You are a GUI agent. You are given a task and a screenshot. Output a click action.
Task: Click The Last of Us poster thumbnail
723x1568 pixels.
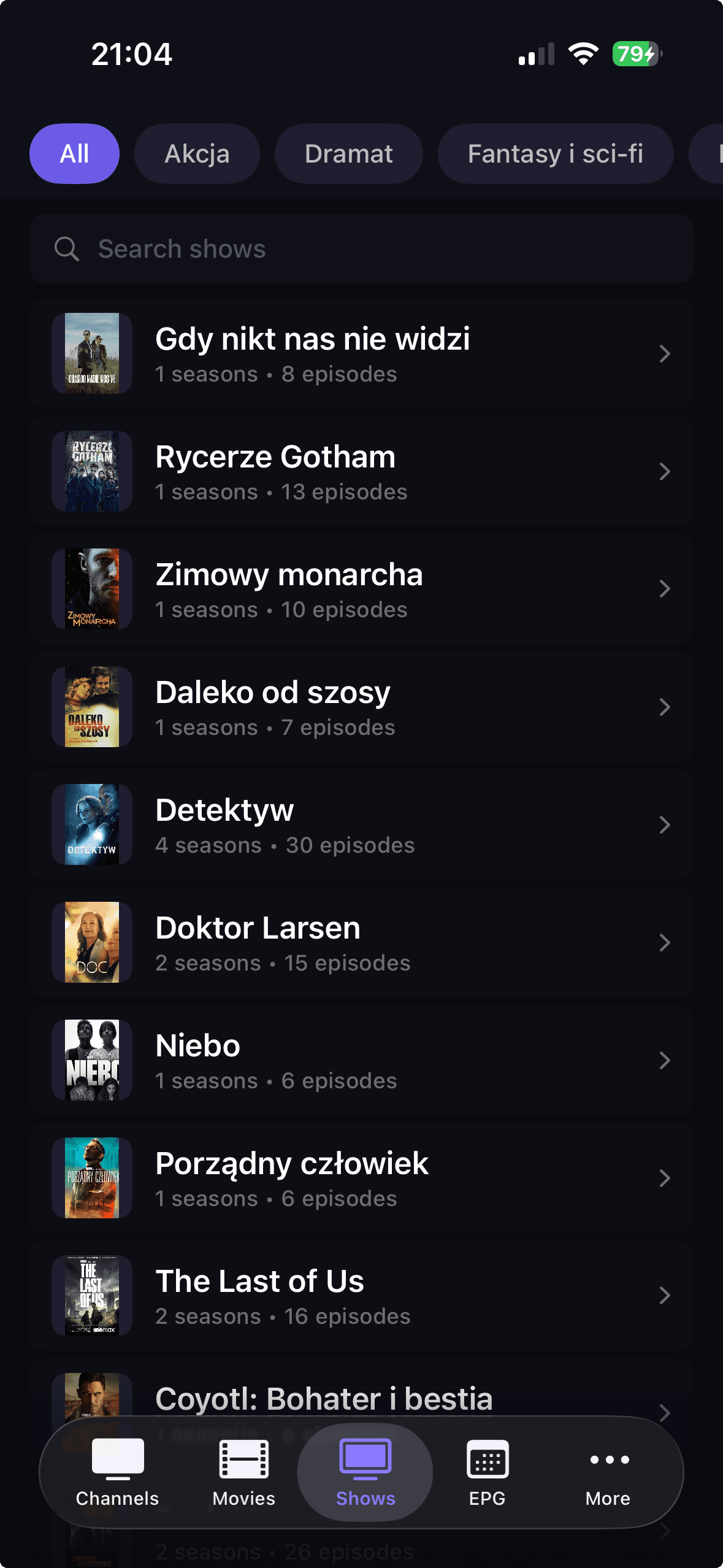92,1295
